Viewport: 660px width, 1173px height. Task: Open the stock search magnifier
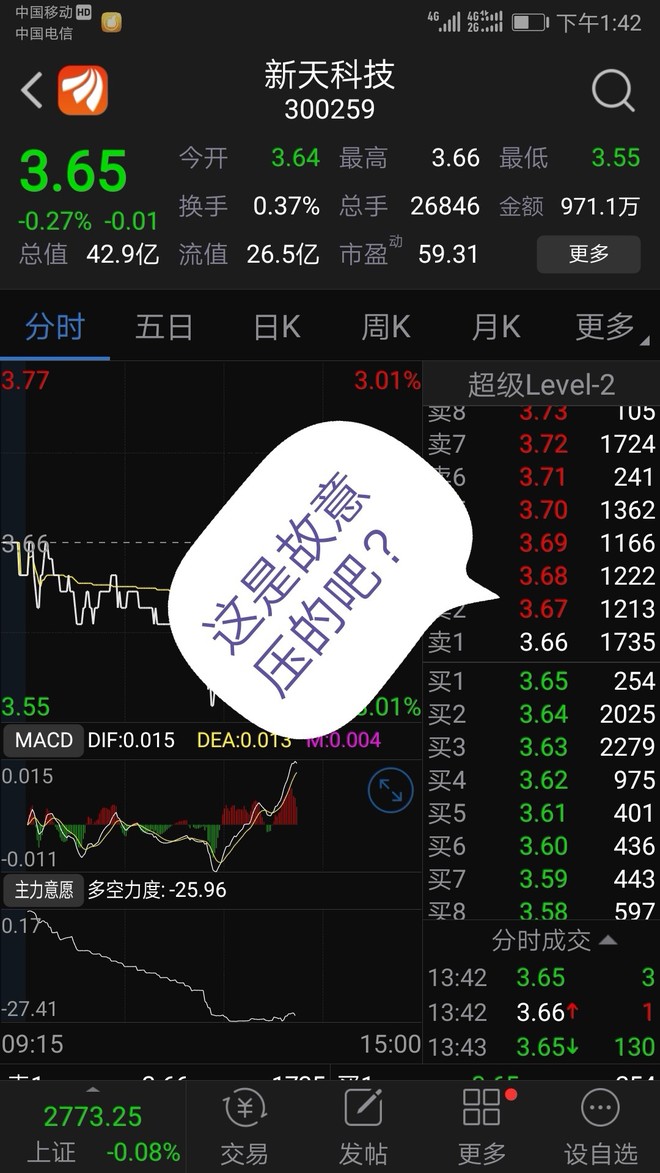tap(613, 91)
